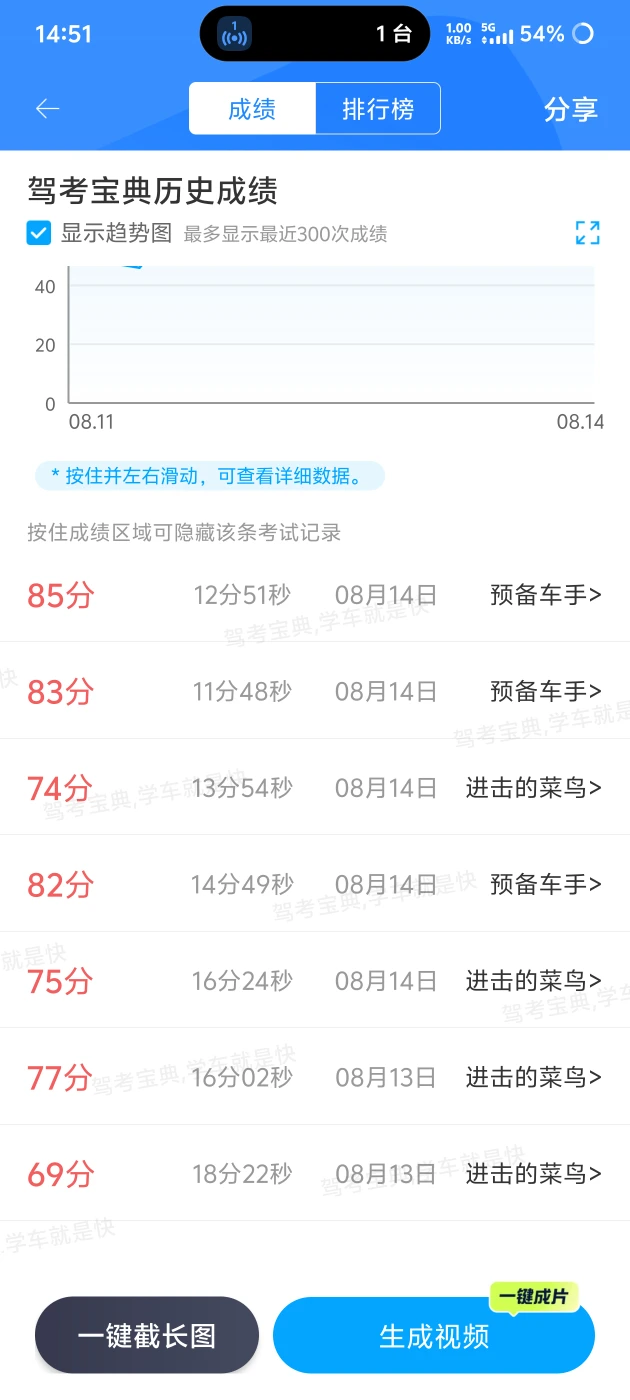Image resolution: width=630 pixels, height=1400 pixels.
Task: View the 74分 exam record details
Action: [x=315, y=787]
